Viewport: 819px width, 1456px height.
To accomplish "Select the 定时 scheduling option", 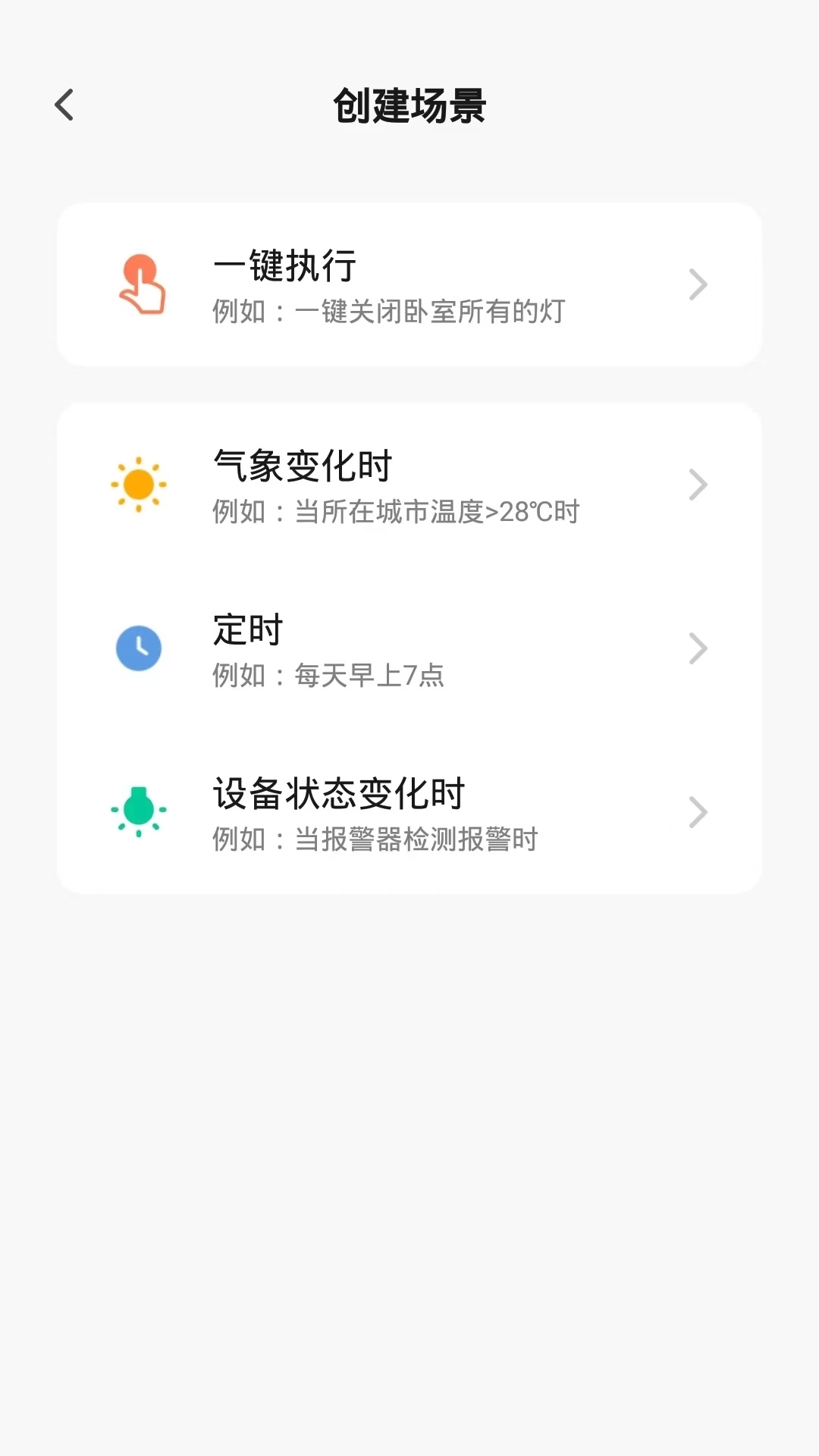I will [x=409, y=648].
